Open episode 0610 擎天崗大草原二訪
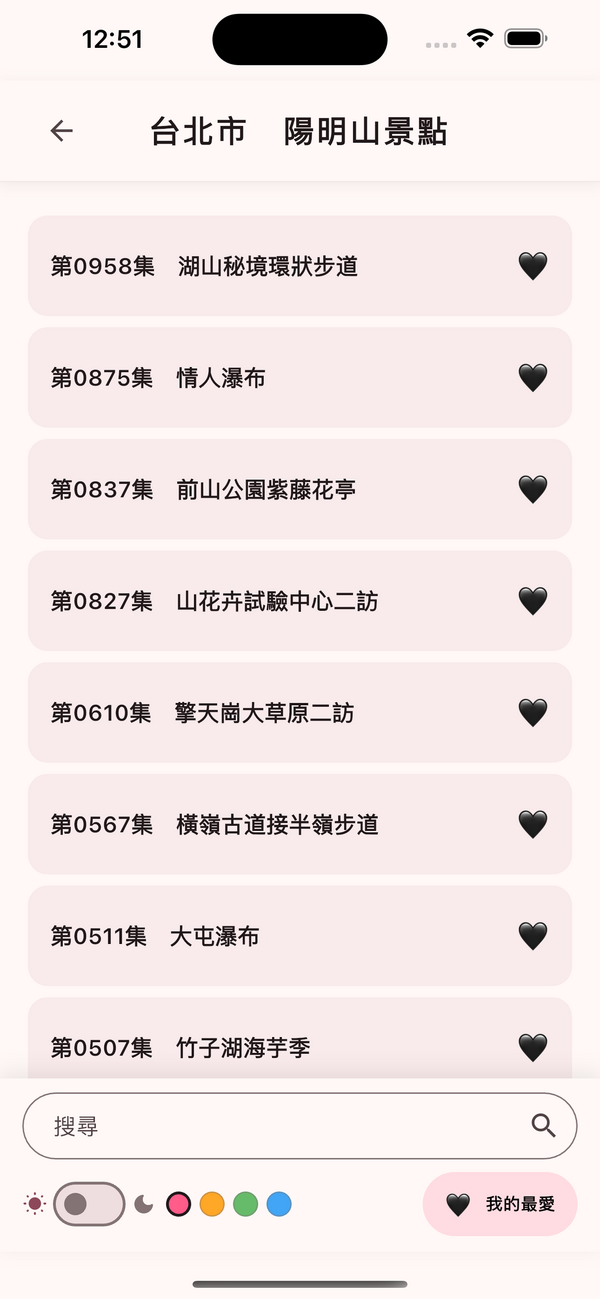 pyautogui.click(x=268, y=713)
